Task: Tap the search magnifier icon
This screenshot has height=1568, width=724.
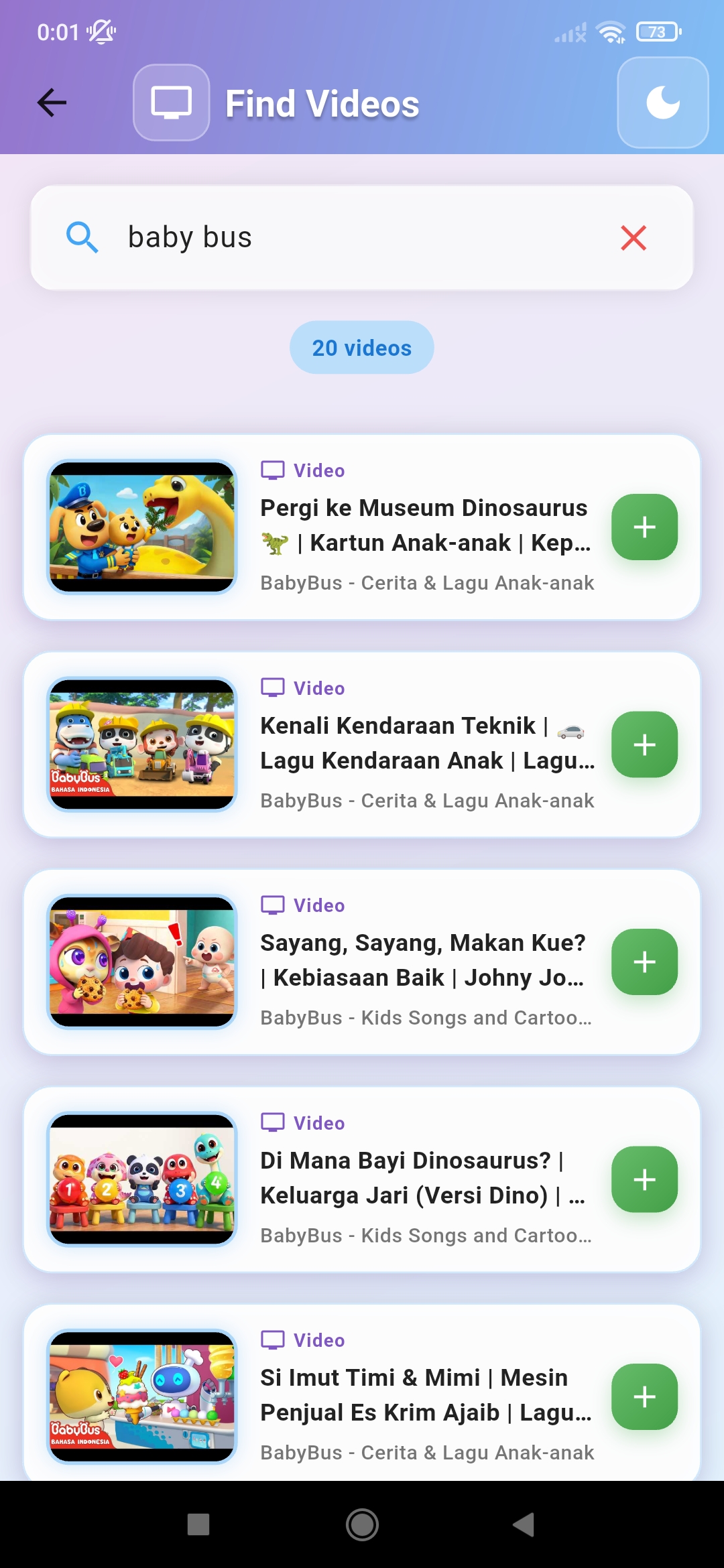Action: point(82,237)
